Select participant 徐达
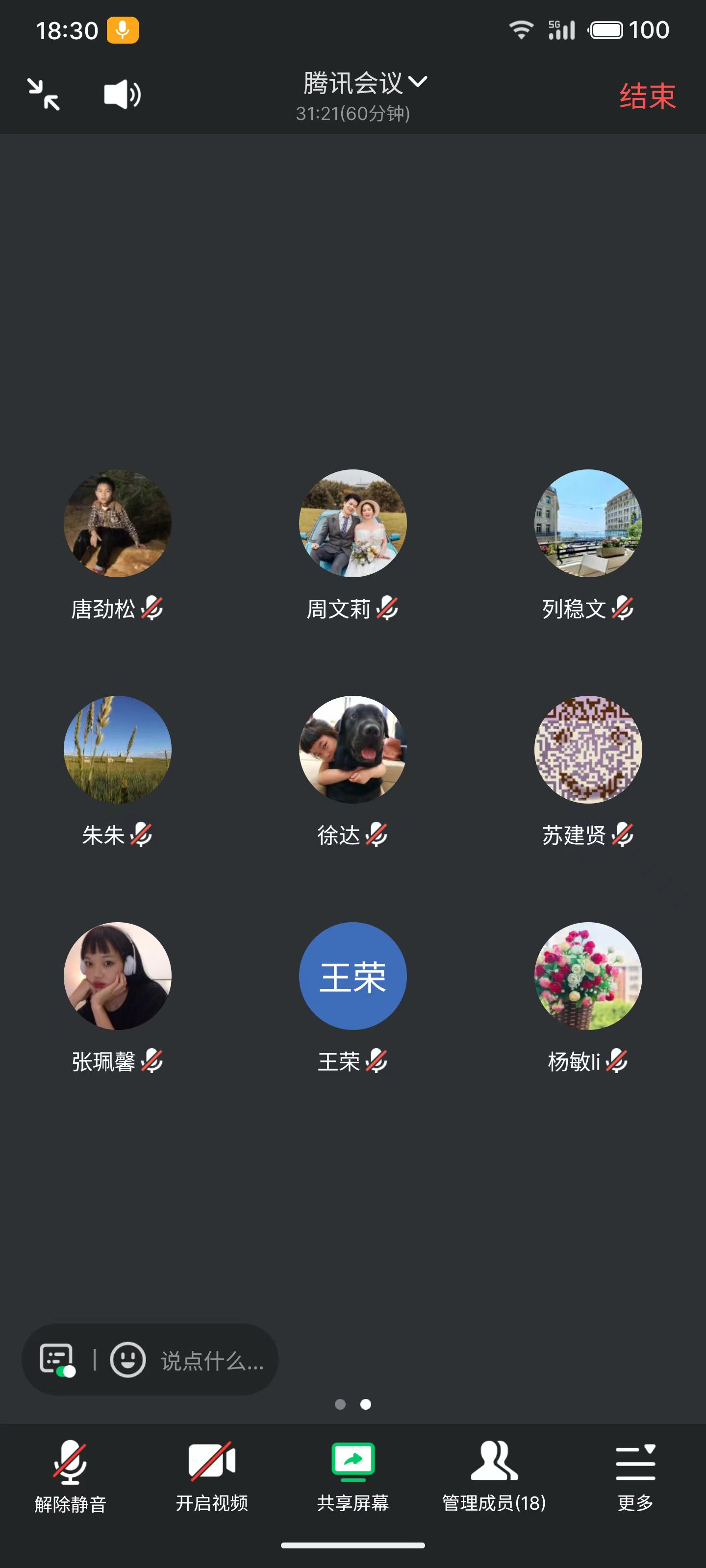This screenshot has width=706, height=1568. (x=353, y=749)
